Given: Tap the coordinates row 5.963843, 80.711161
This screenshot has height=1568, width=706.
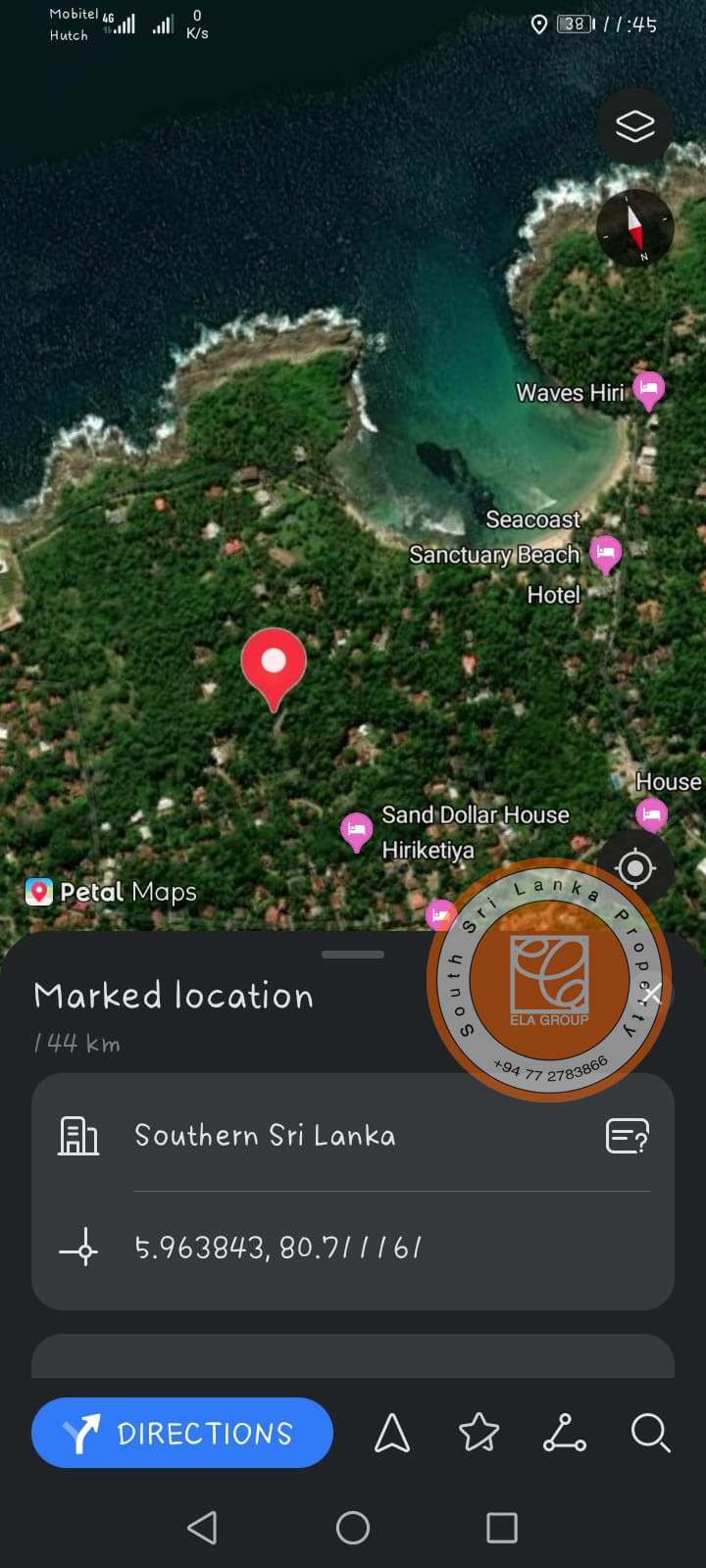Looking at the screenshot, I should point(353,1249).
